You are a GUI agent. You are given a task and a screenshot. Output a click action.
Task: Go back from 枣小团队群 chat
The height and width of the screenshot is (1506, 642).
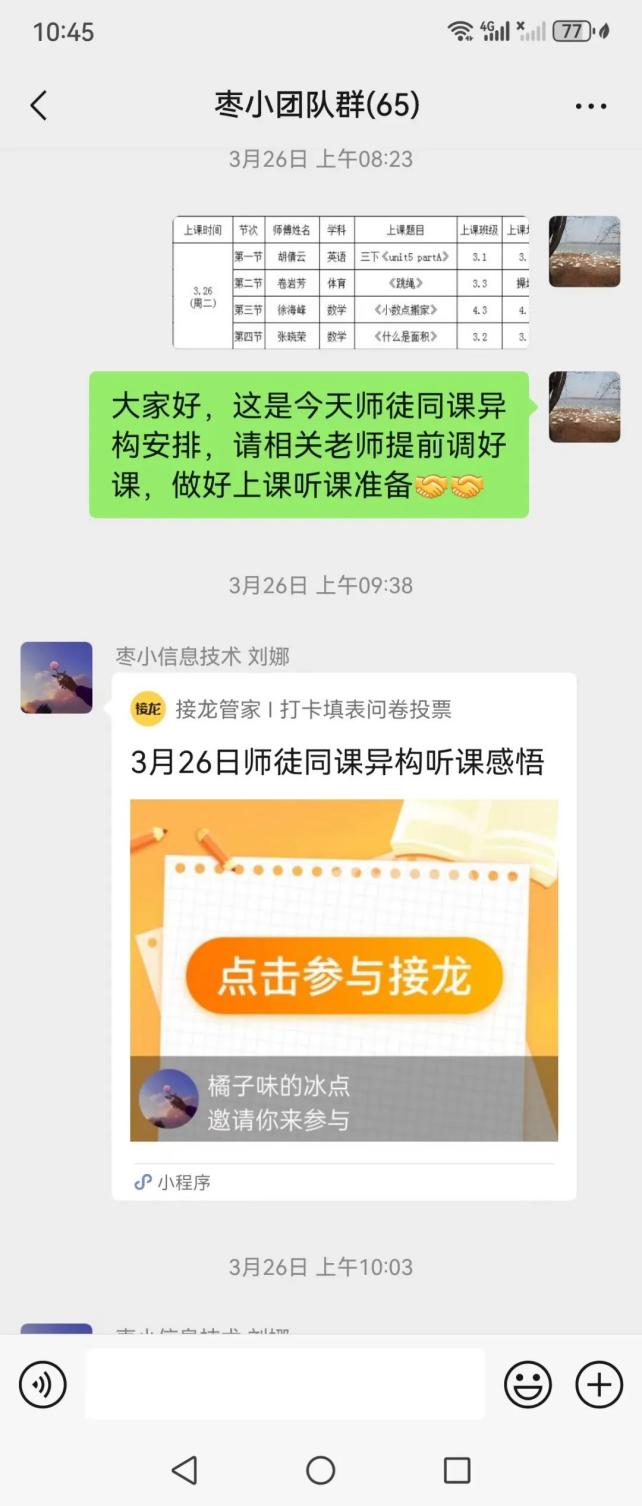coord(39,105)
